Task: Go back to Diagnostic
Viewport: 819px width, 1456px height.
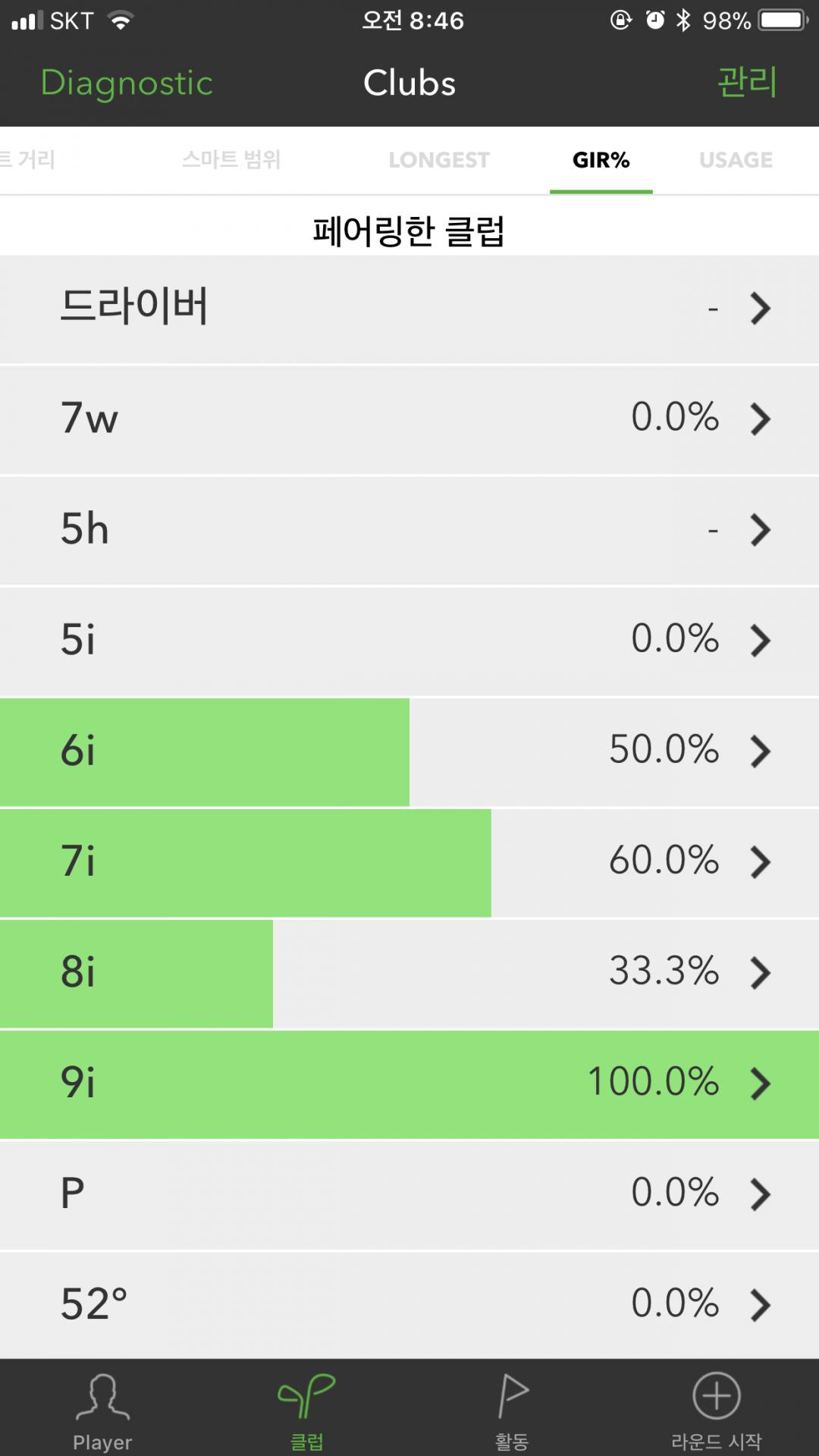Action: pyautogui.click(x=127, y=83)
